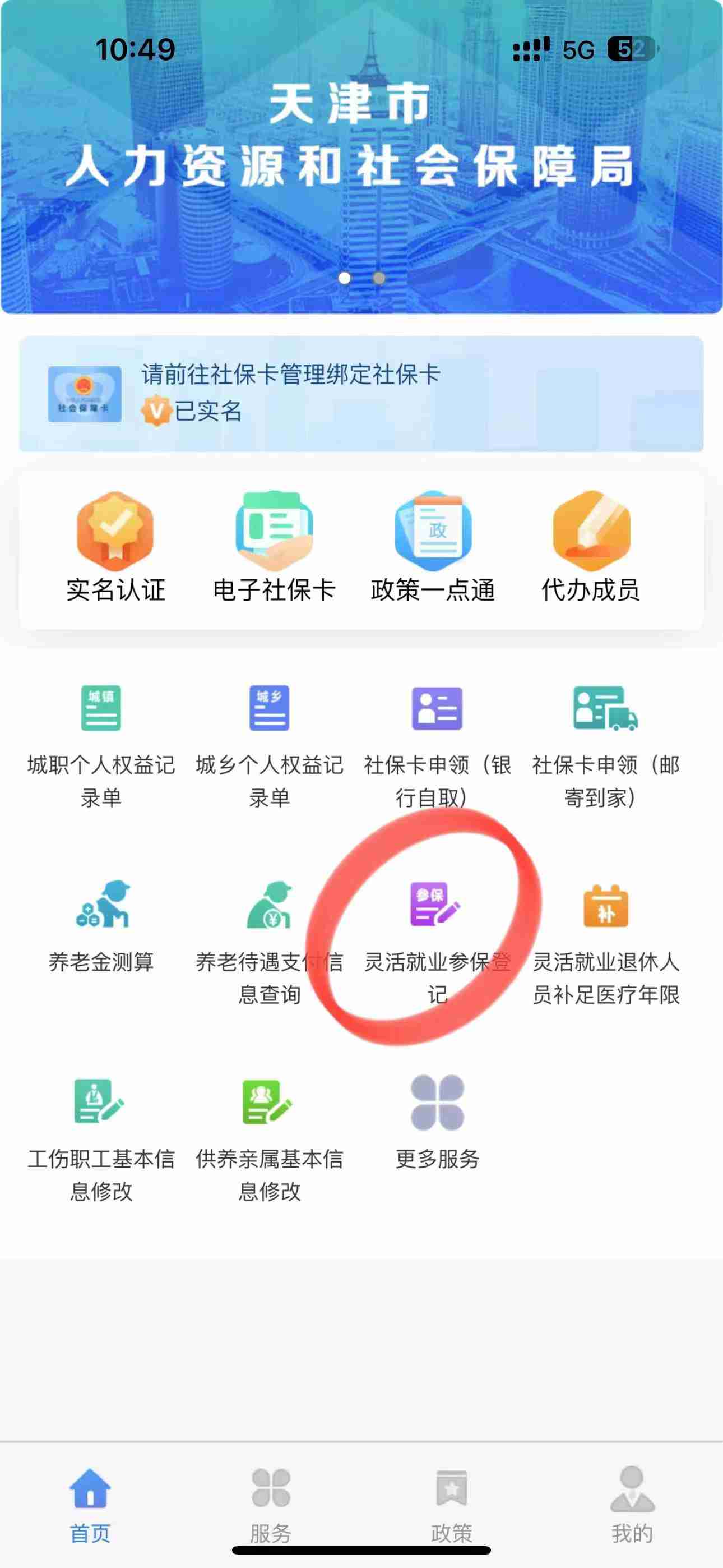Open 实名认证 real-name verification
Image resolution: width=723 pixels, height=1568 pixels.
coord(115,547)
